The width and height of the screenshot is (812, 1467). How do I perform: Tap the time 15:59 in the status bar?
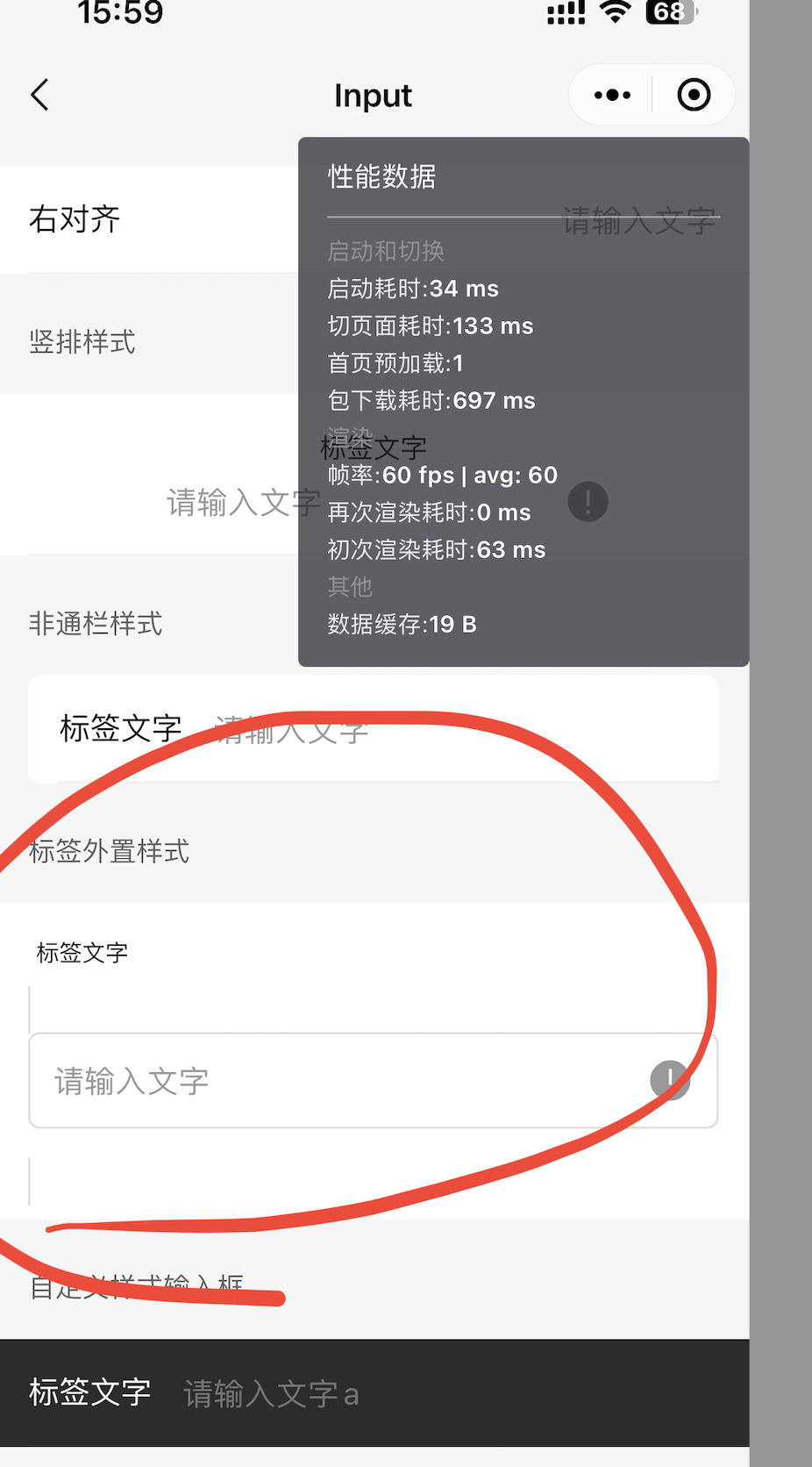(x=123, y=12)
